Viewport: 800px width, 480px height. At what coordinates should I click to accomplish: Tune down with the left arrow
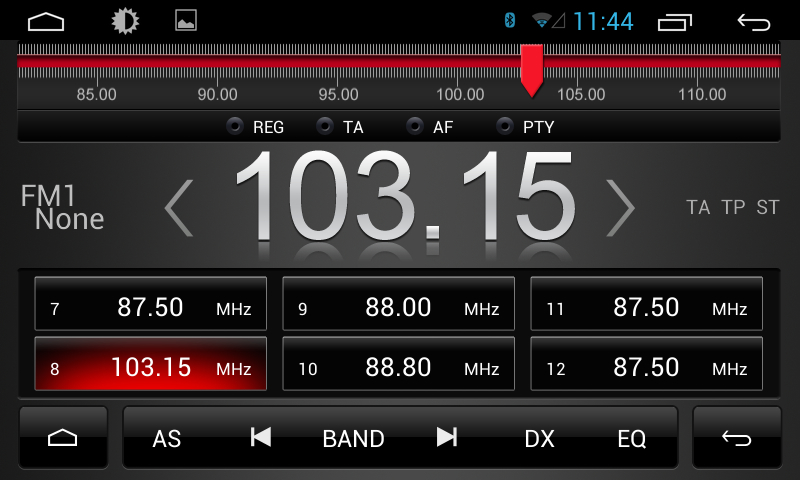pos(180,208)
